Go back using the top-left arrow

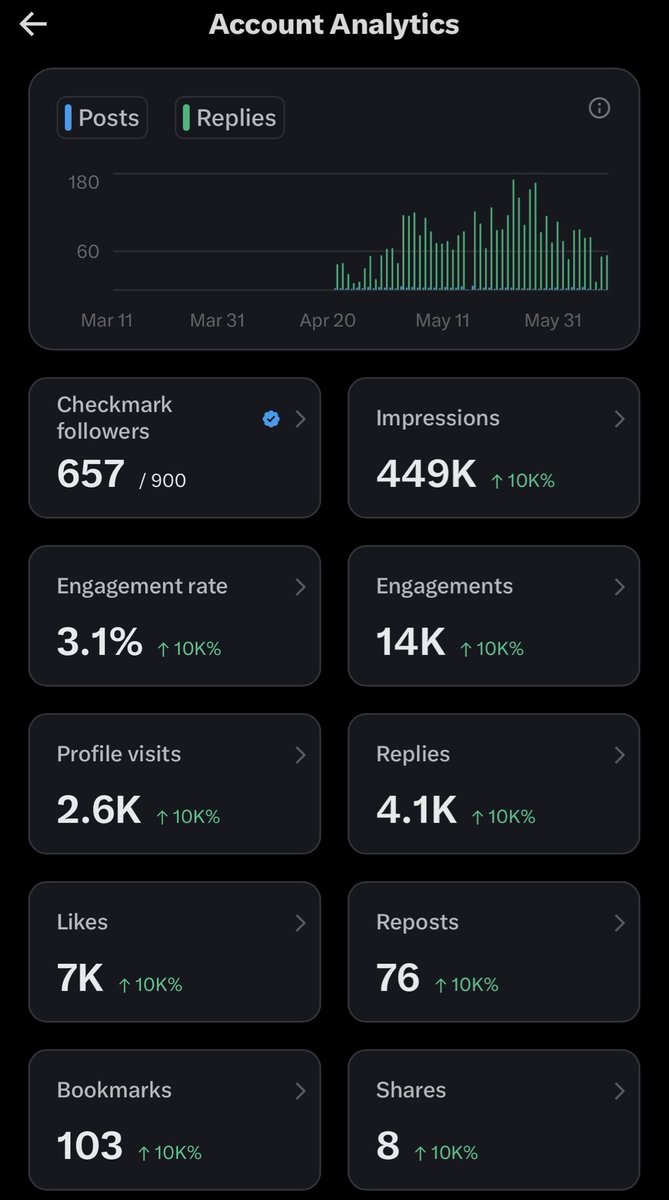(x=33, y=25)
